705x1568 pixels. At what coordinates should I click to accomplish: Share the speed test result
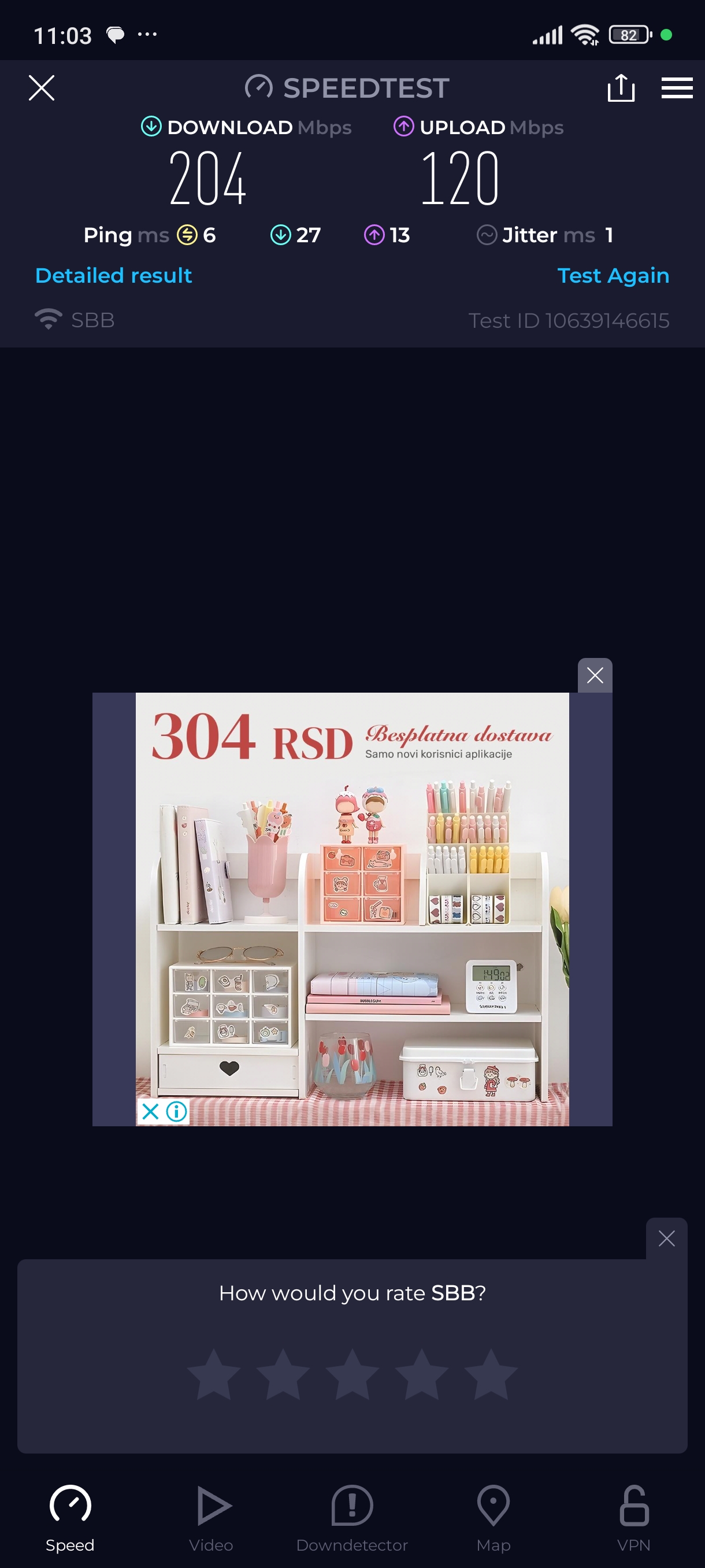pyautogui.click(x=621, y=88)
